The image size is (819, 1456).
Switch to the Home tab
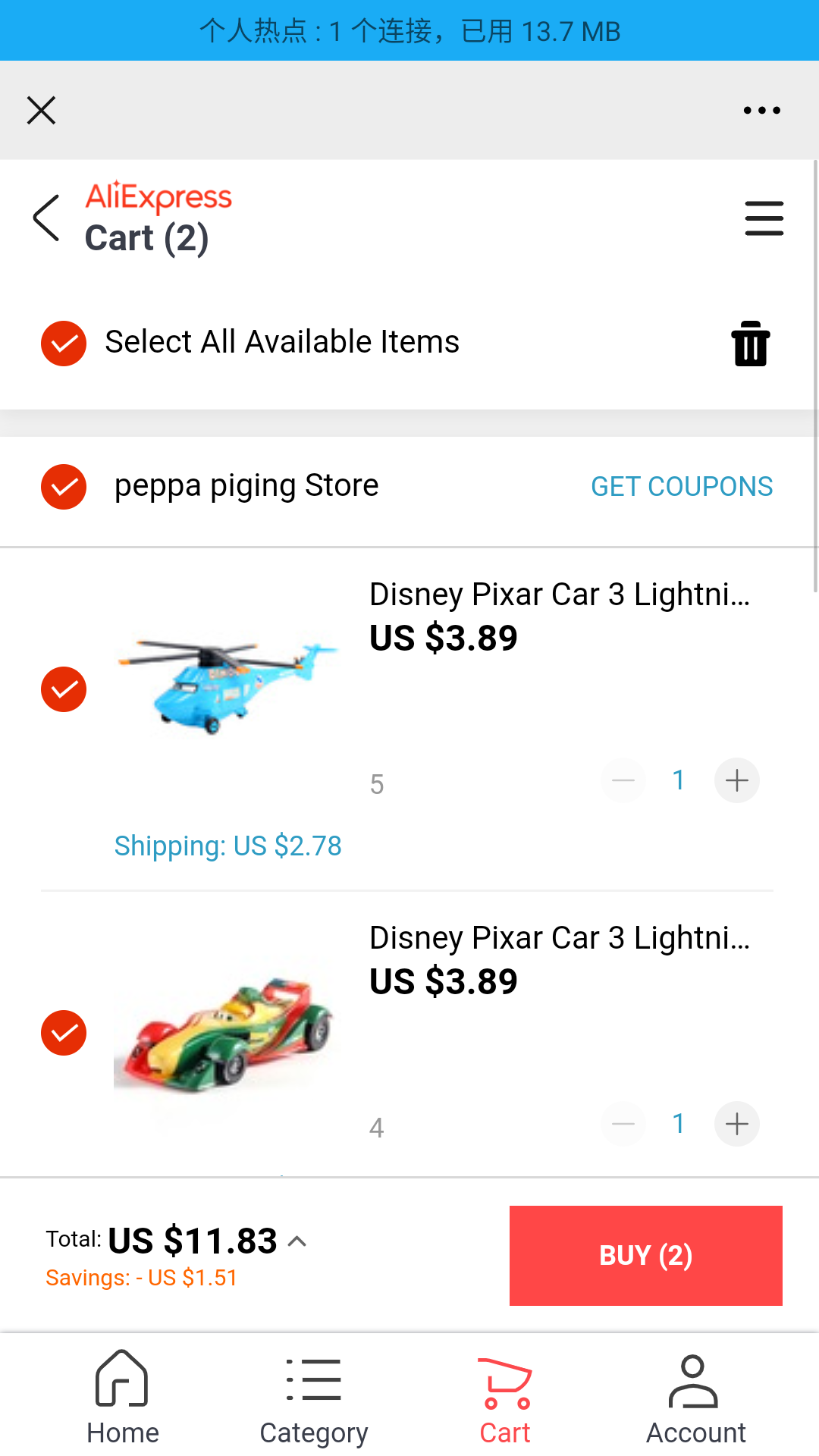click(122, 1398)
